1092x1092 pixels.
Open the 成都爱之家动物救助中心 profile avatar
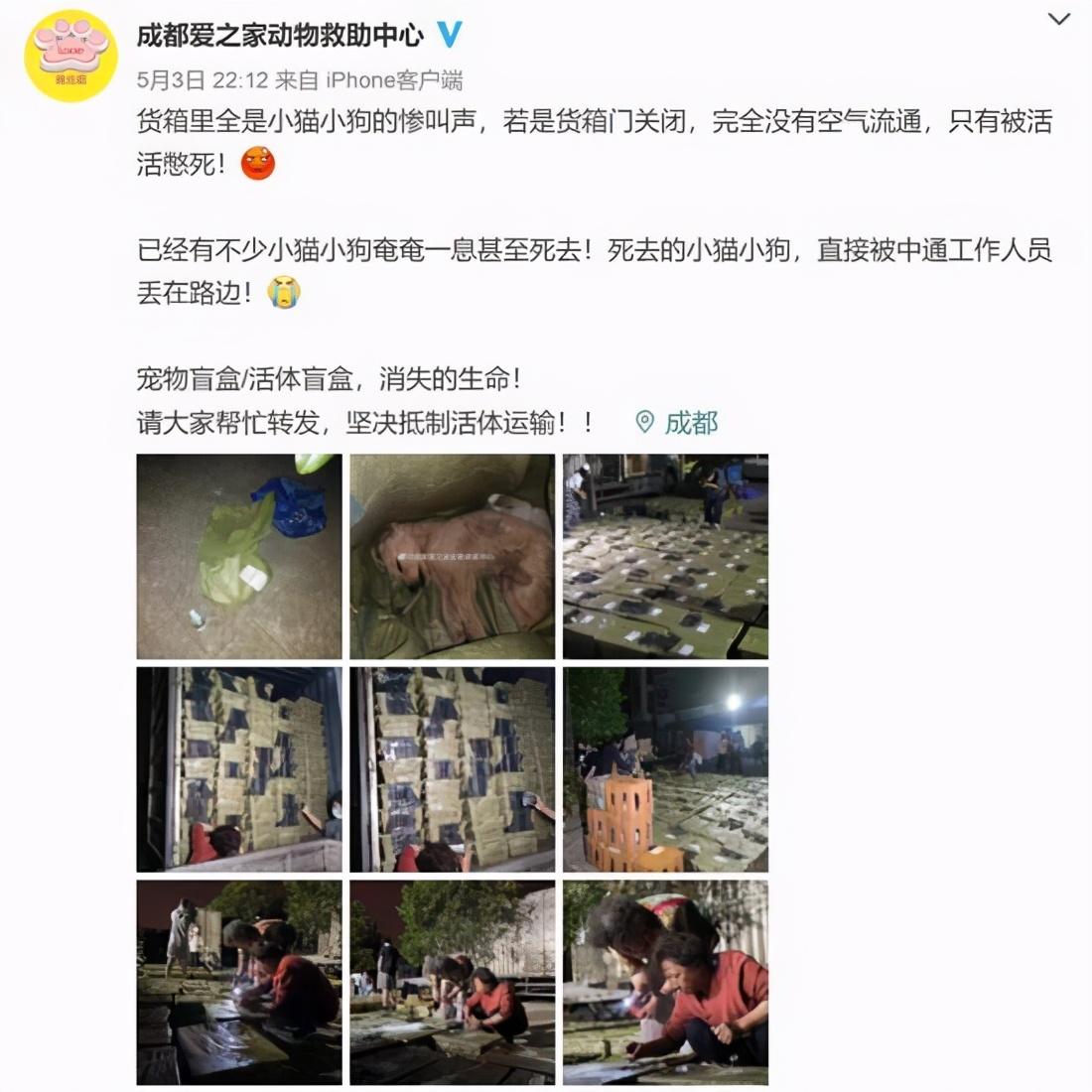tap(70, 57)
